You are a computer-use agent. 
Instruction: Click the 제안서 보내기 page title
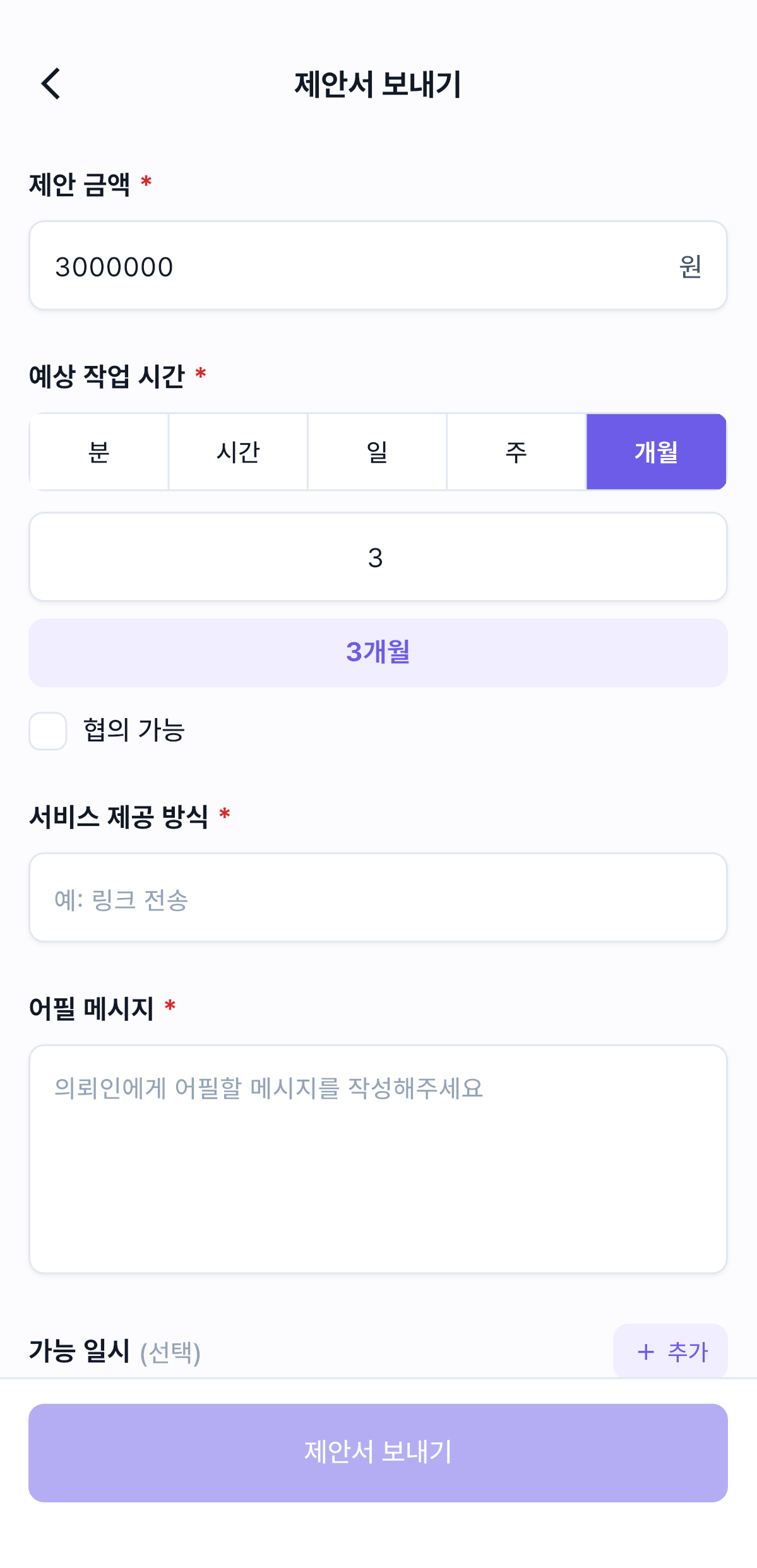click(x=378, y=83)
